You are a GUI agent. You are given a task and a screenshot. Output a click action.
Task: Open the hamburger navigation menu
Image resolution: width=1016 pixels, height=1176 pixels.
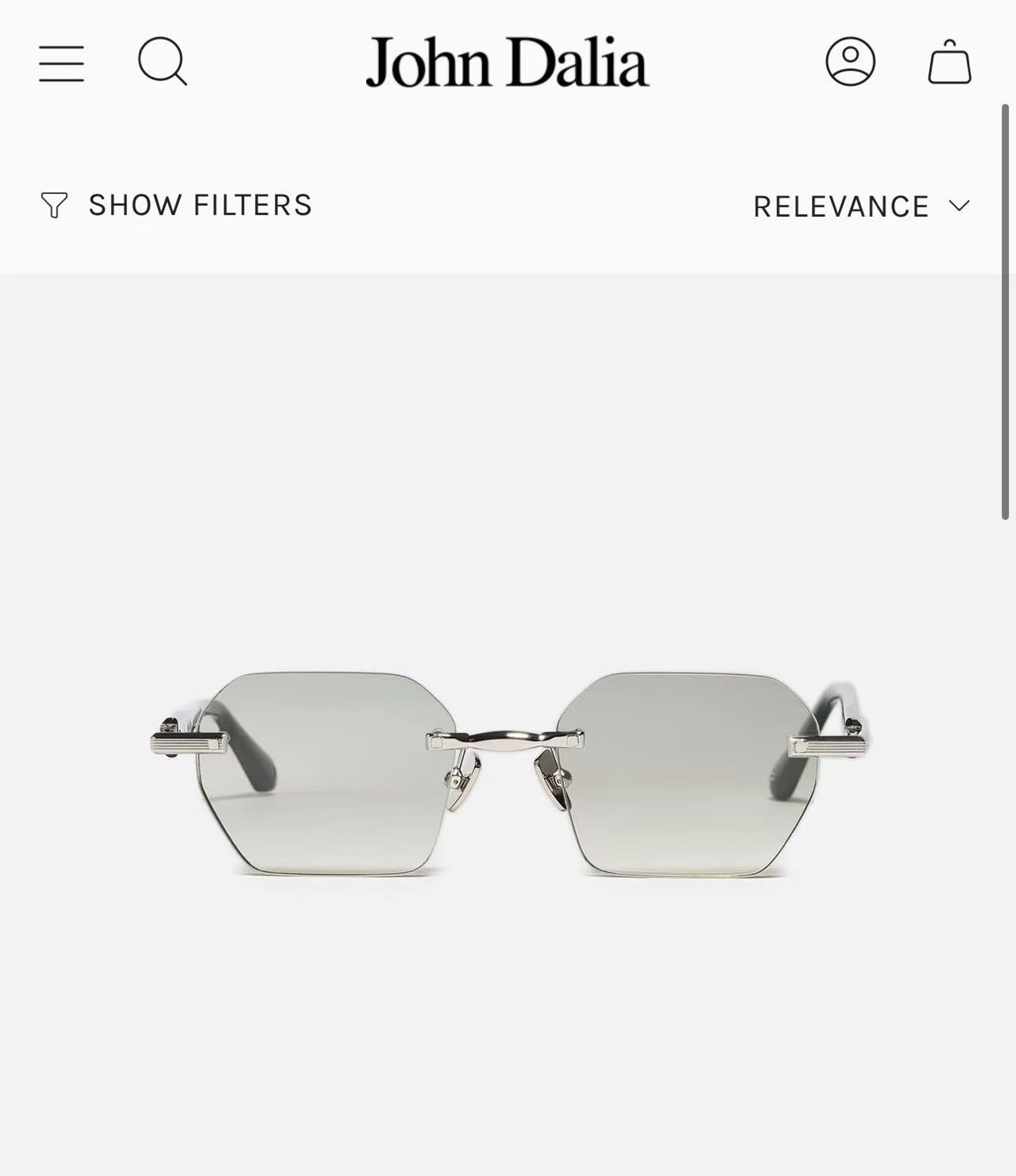click(x=61, y=64)
